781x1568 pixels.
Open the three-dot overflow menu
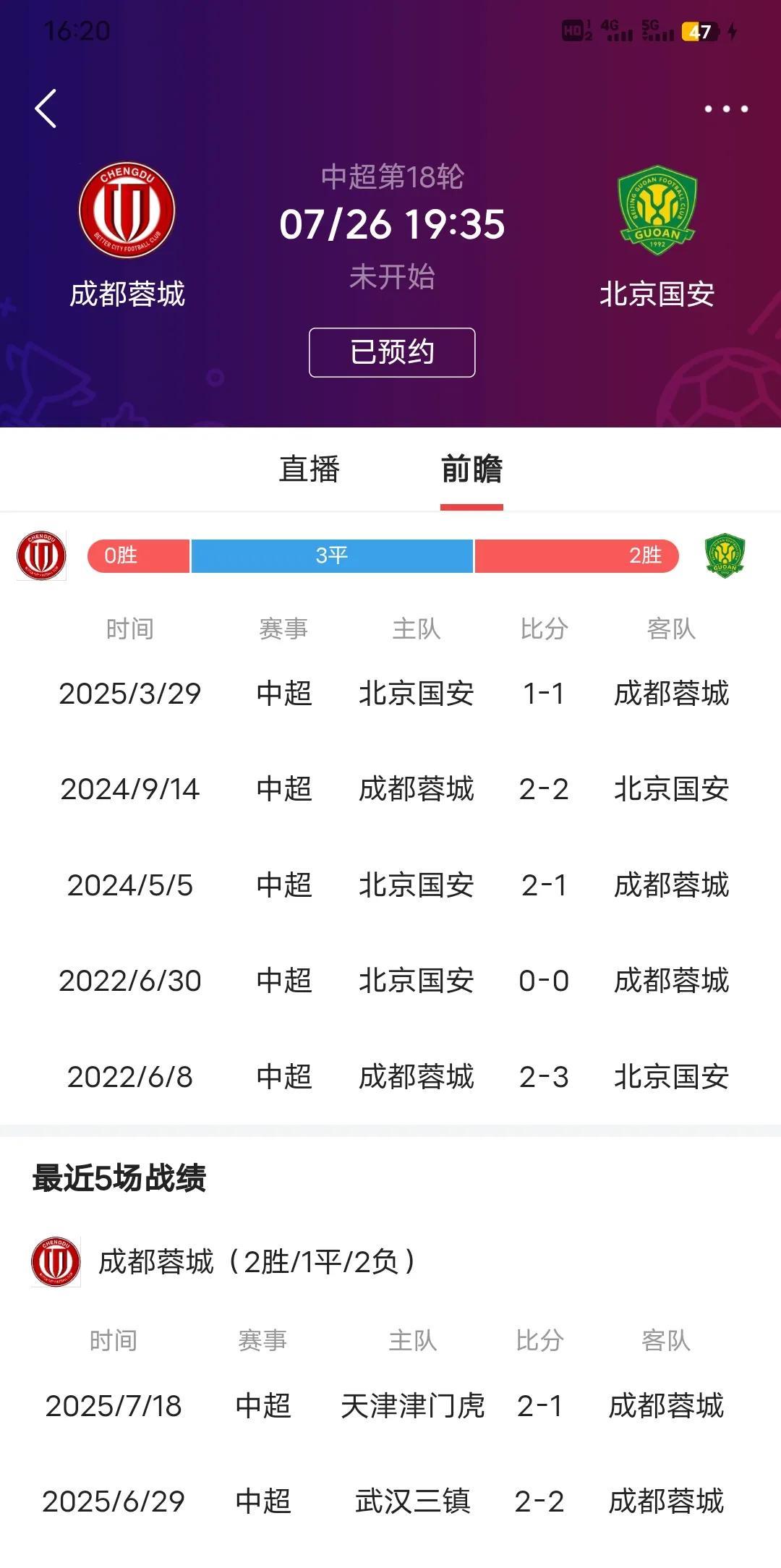coord(725,109)
